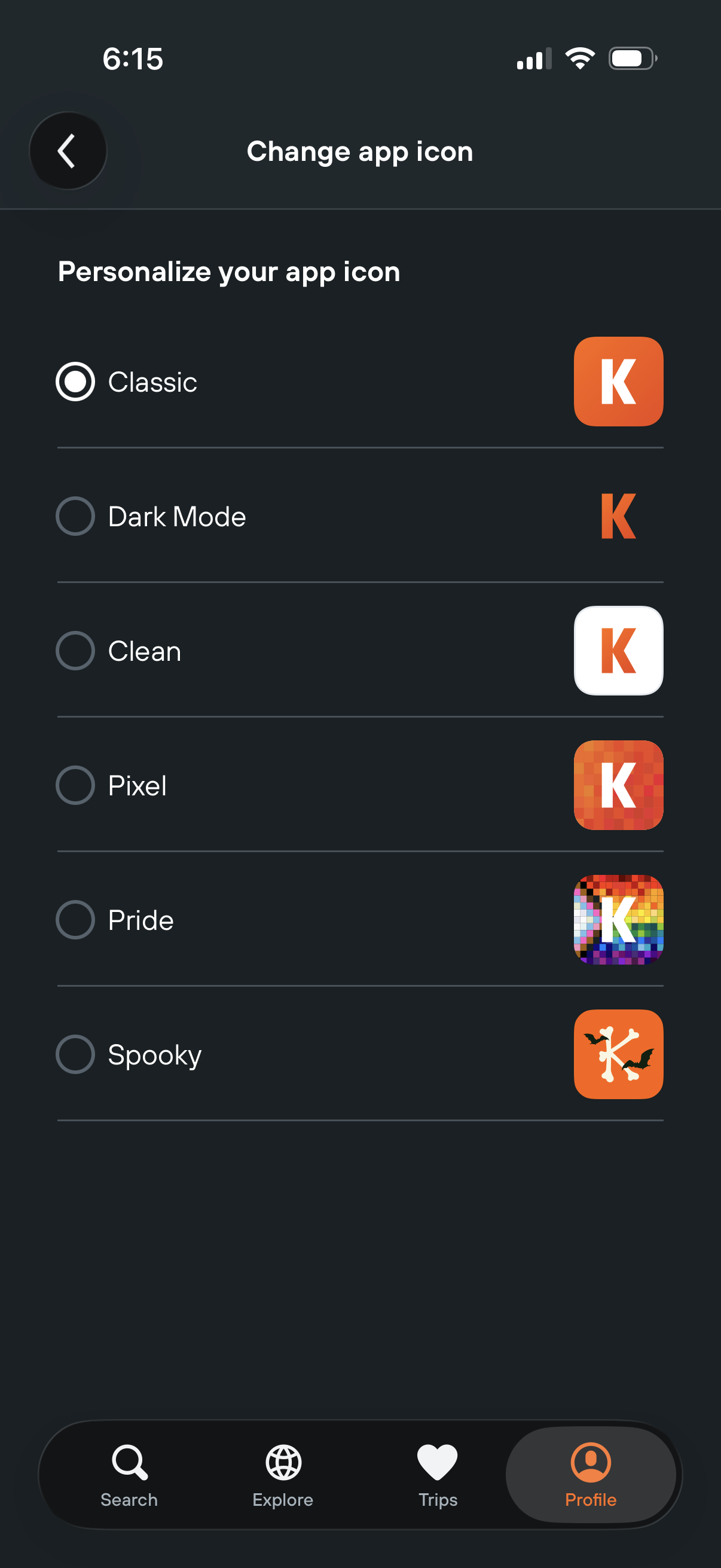Go back using the left chevron
The image size is (721, 1568).
pos(67,150)
